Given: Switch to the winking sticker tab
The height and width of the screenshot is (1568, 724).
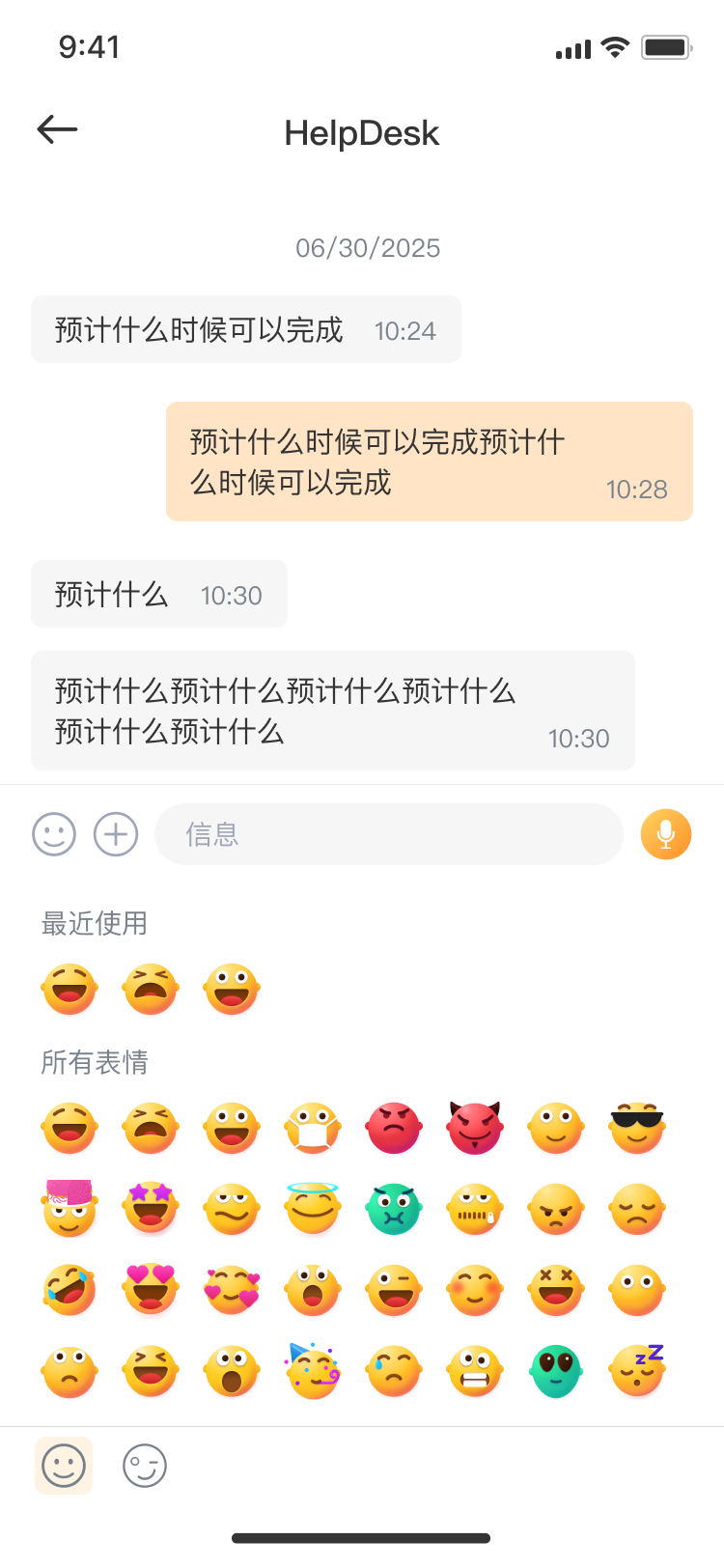Looking at the screenshot, I should tap(144, 1466).
